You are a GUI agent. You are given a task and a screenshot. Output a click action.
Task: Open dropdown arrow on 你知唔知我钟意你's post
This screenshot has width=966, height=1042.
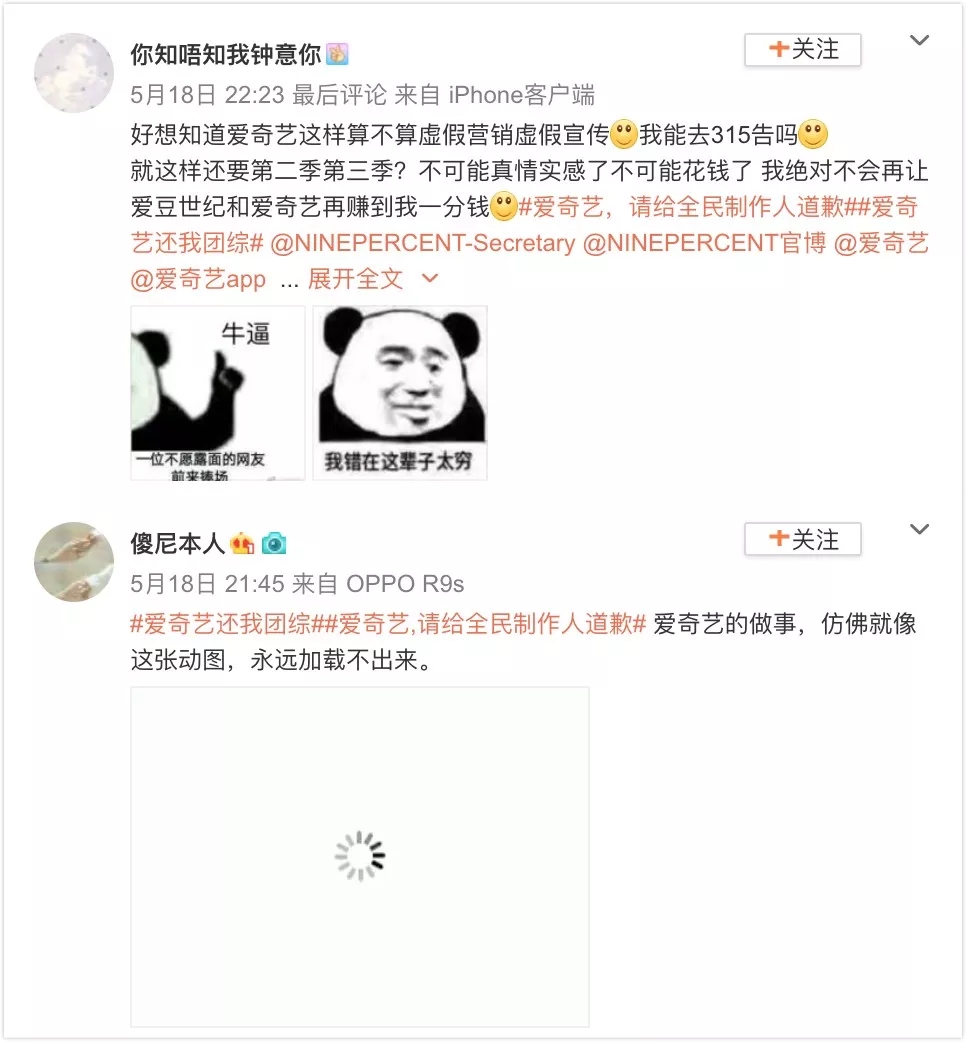(918, 41)
